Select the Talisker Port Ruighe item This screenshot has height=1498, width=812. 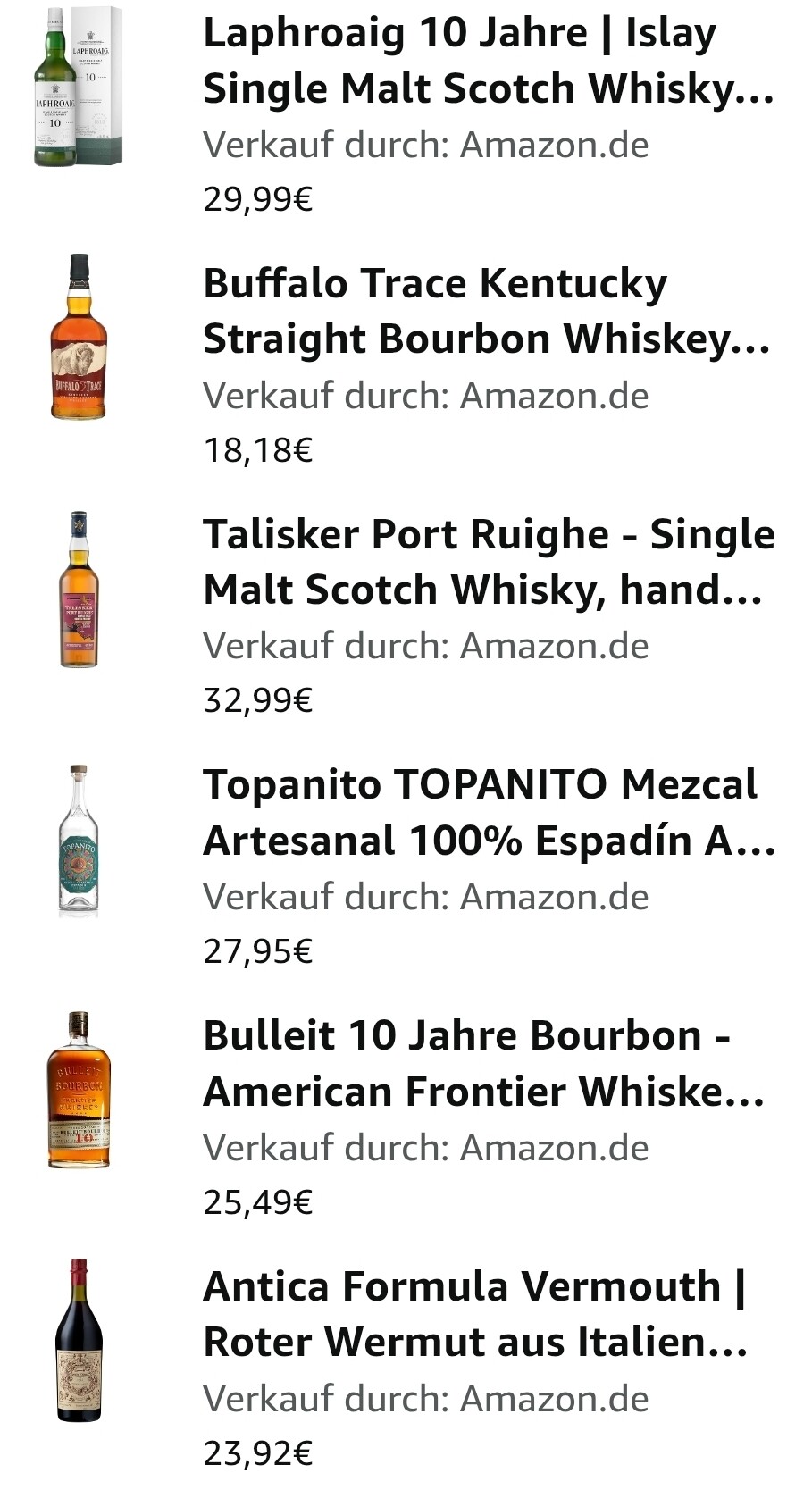coord(488,562)
